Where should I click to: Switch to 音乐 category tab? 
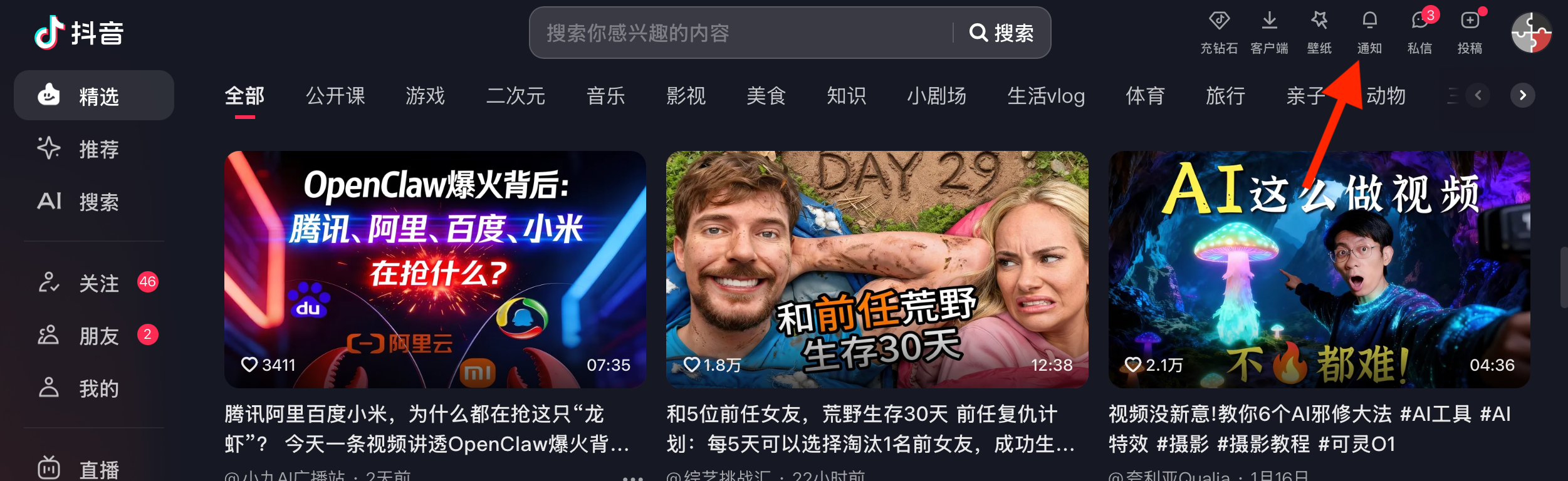605,96
